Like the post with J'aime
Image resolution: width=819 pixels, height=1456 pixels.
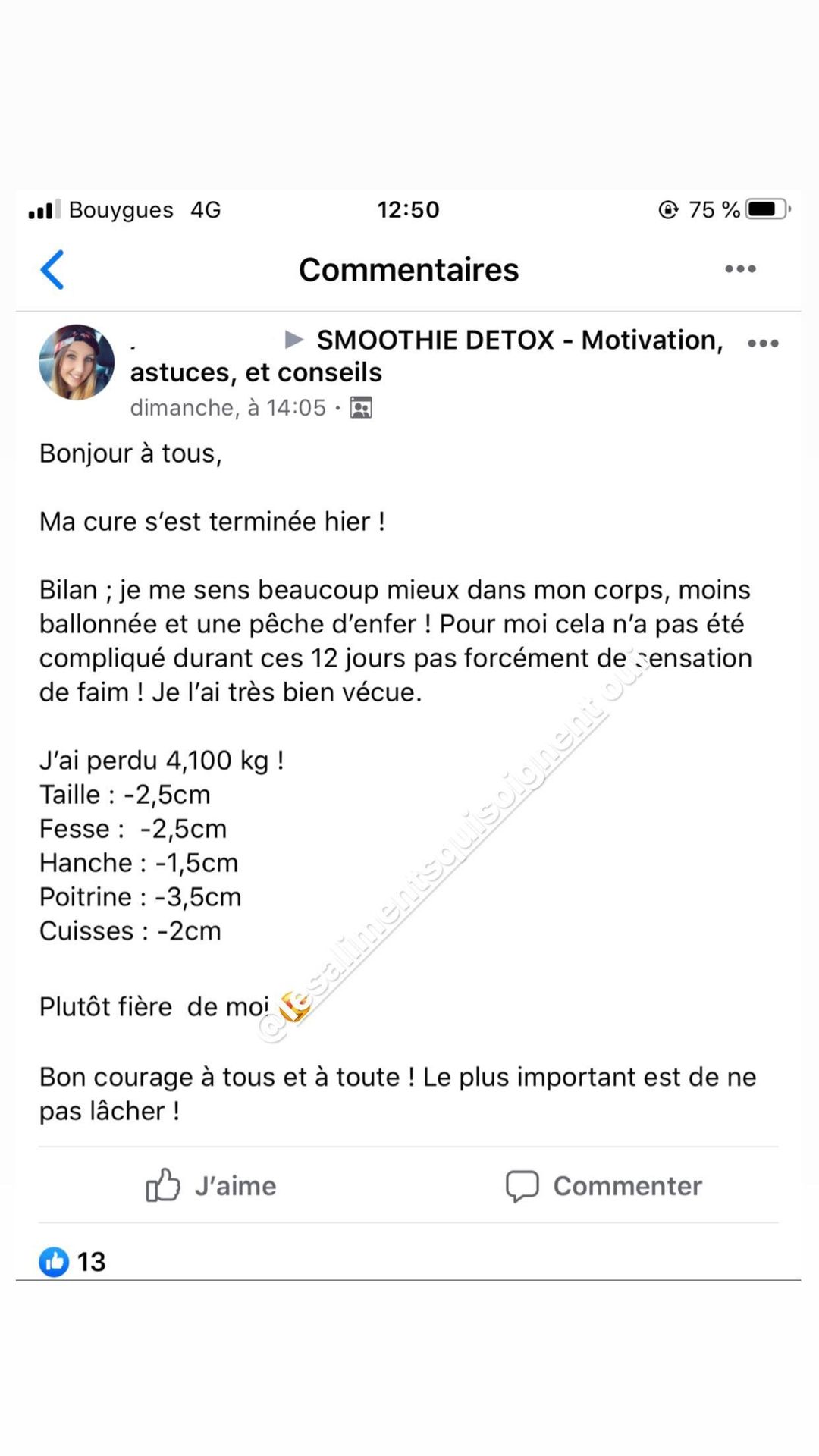point(211,1185)
